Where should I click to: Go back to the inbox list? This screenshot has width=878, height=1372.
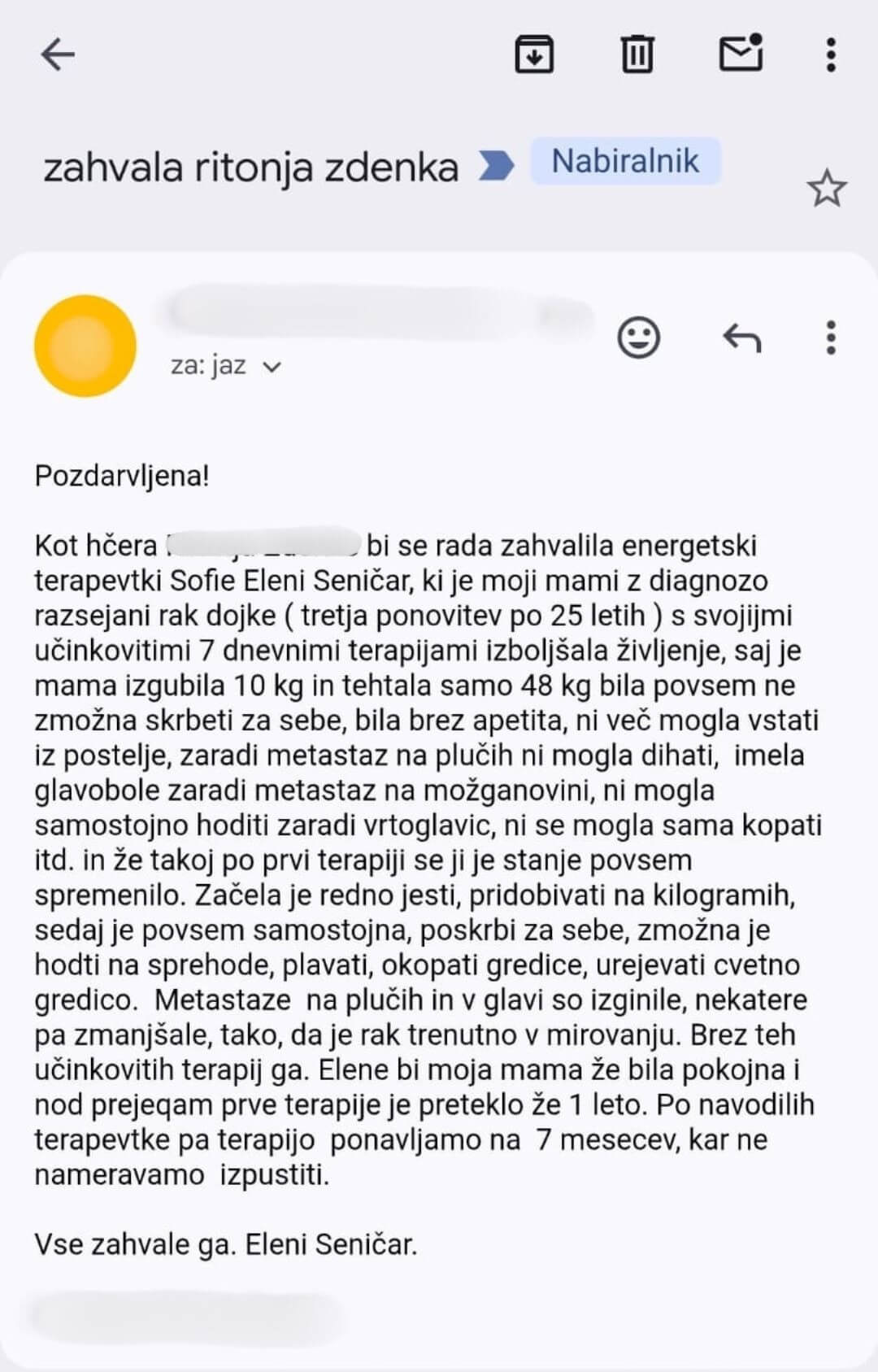point(57,55)
